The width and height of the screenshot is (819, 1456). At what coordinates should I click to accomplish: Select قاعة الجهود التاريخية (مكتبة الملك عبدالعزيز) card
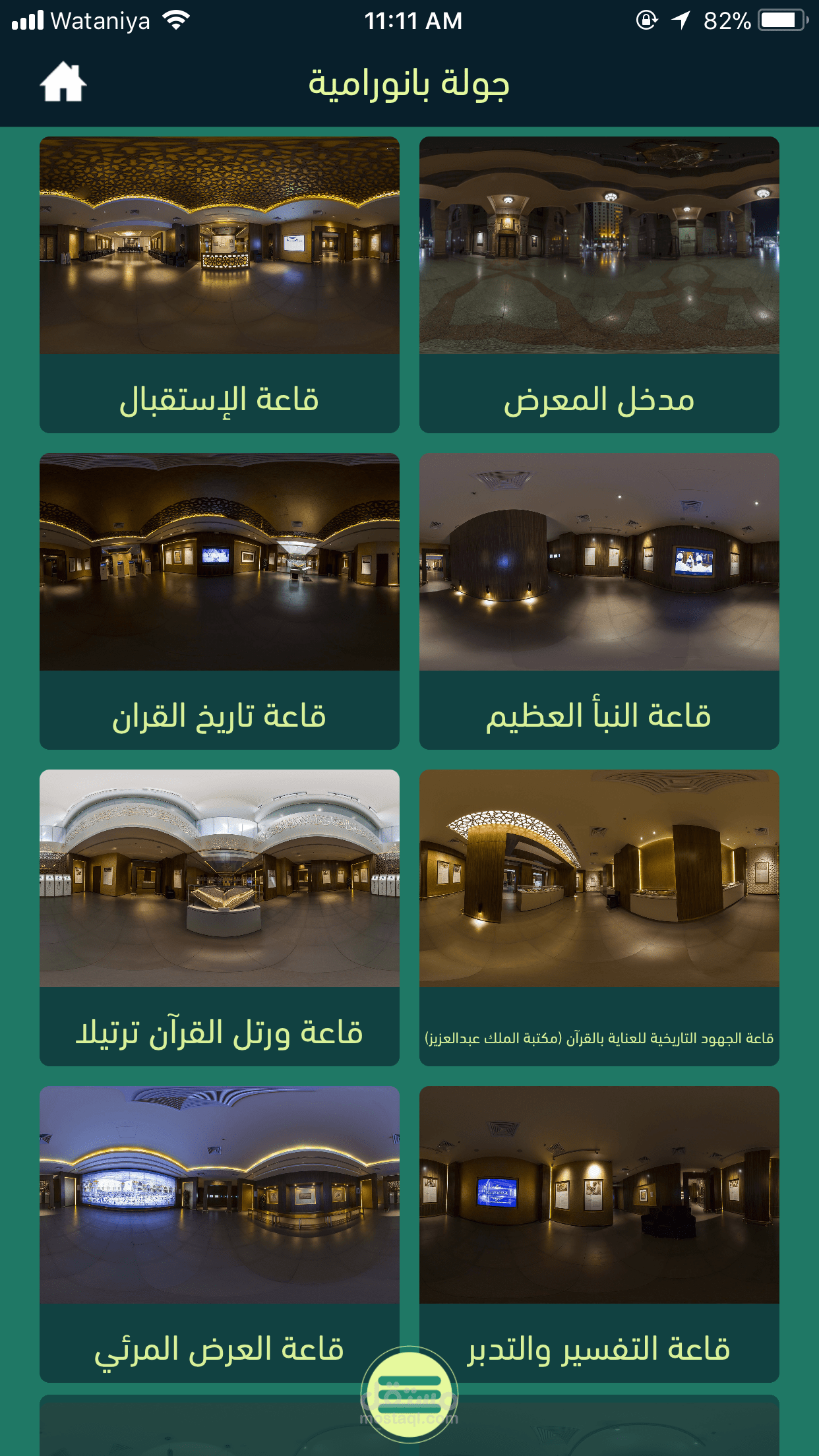point(599,917)
